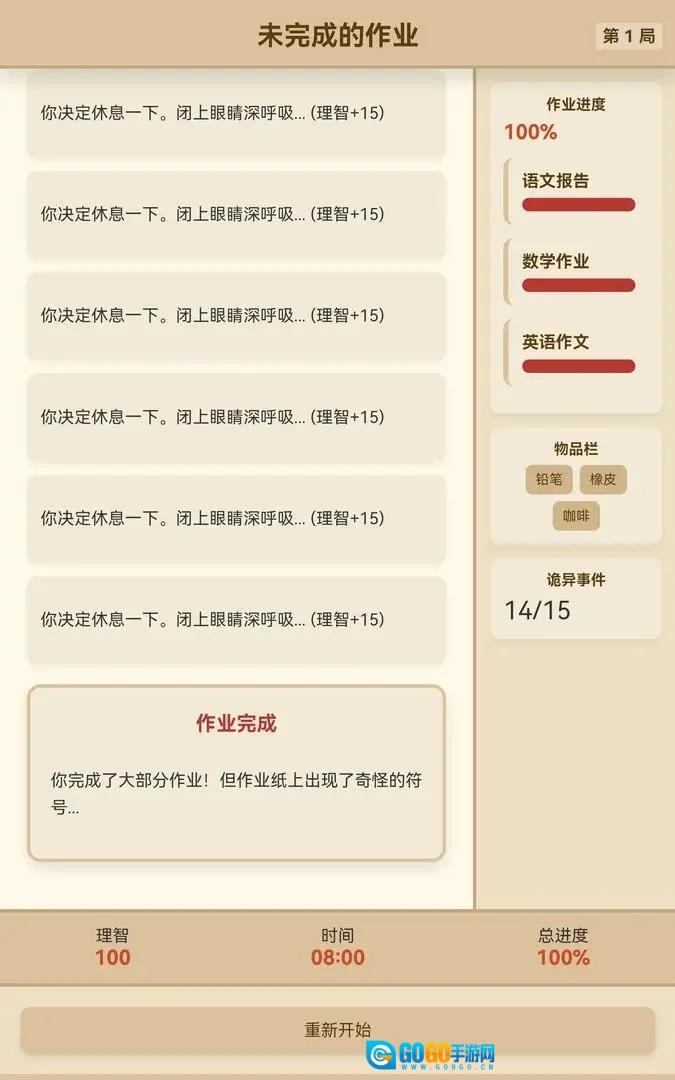Tap the 重新开始 restart button
Image resolution: width=675 pixels, height=1080 pixels.
(337, 1030)
